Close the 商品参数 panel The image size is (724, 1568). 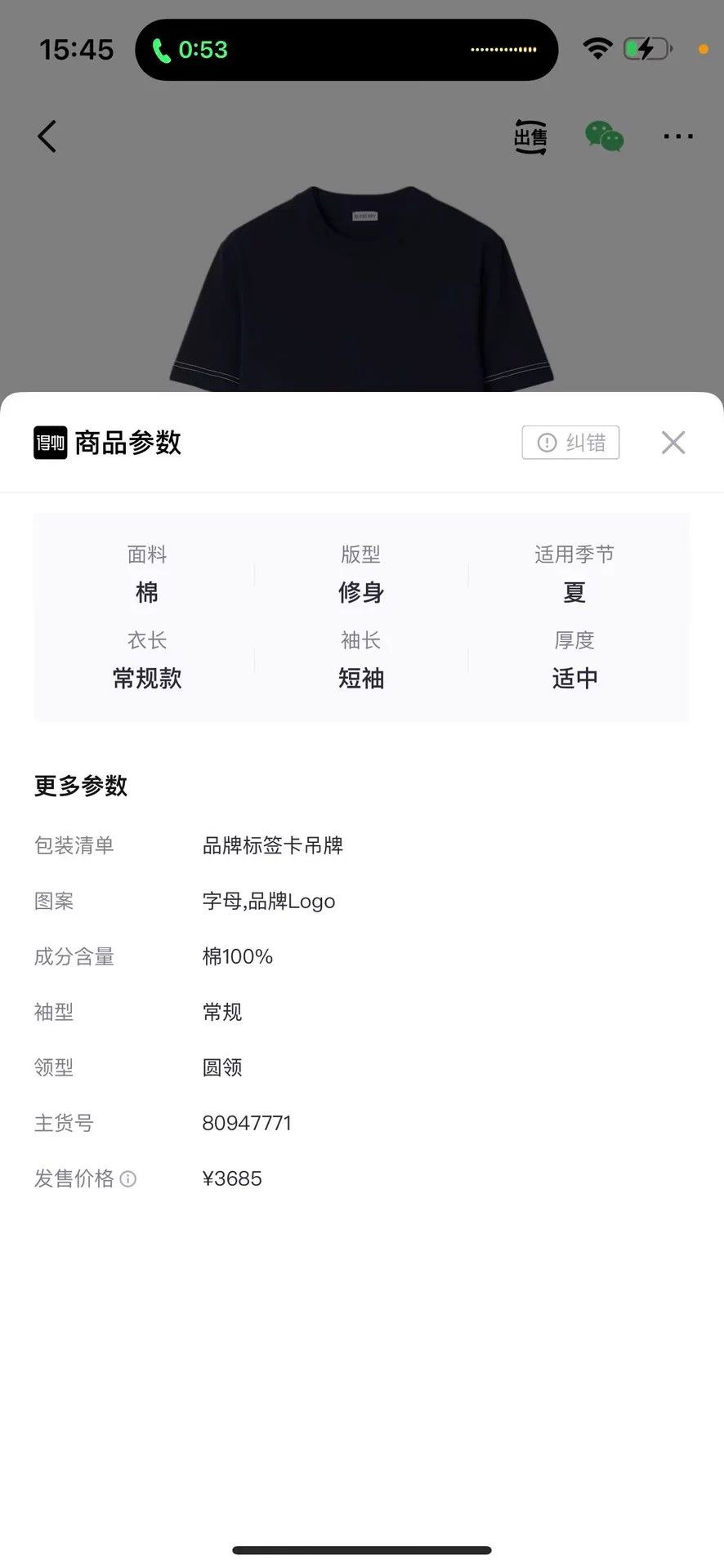click(x=673, y=443)
